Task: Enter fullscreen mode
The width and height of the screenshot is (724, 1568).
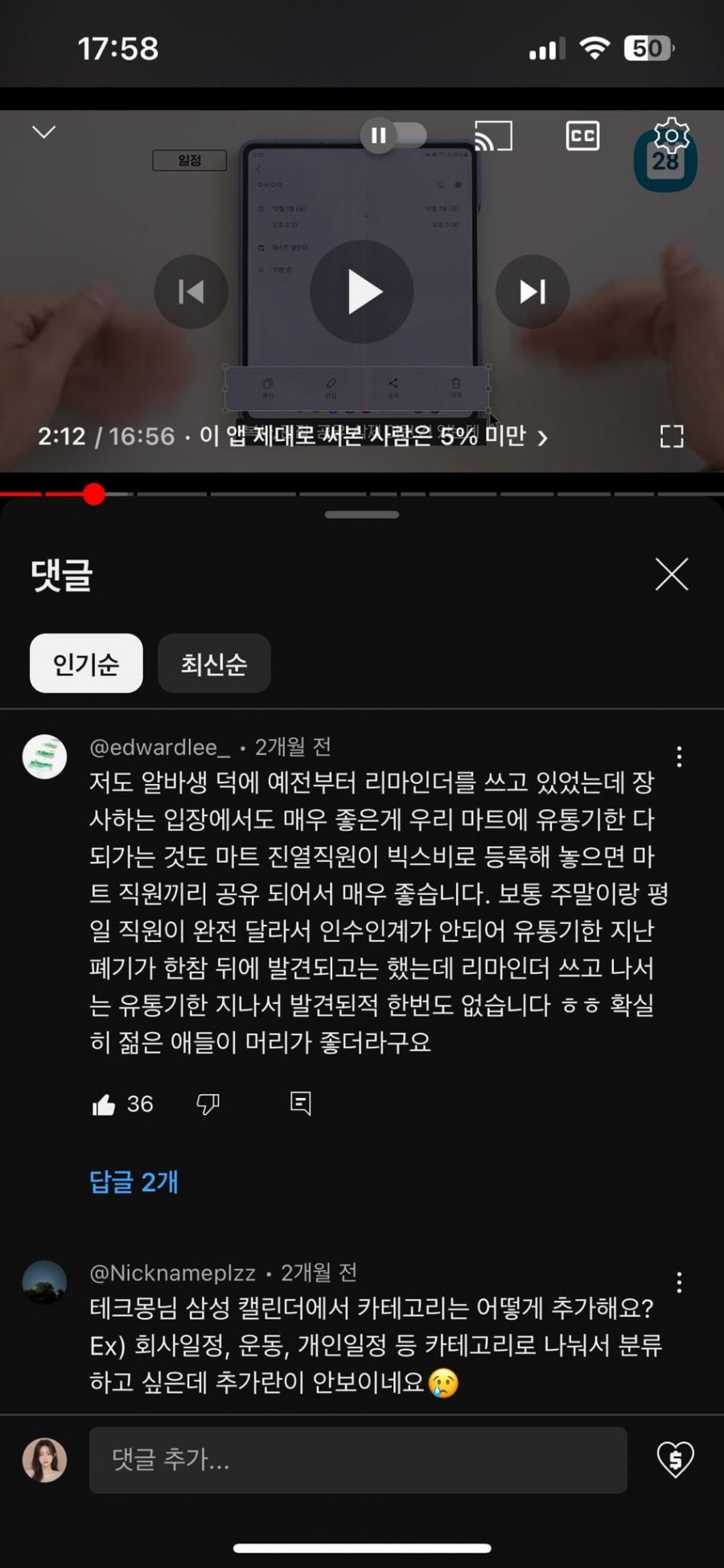Action: pos(672,436)
